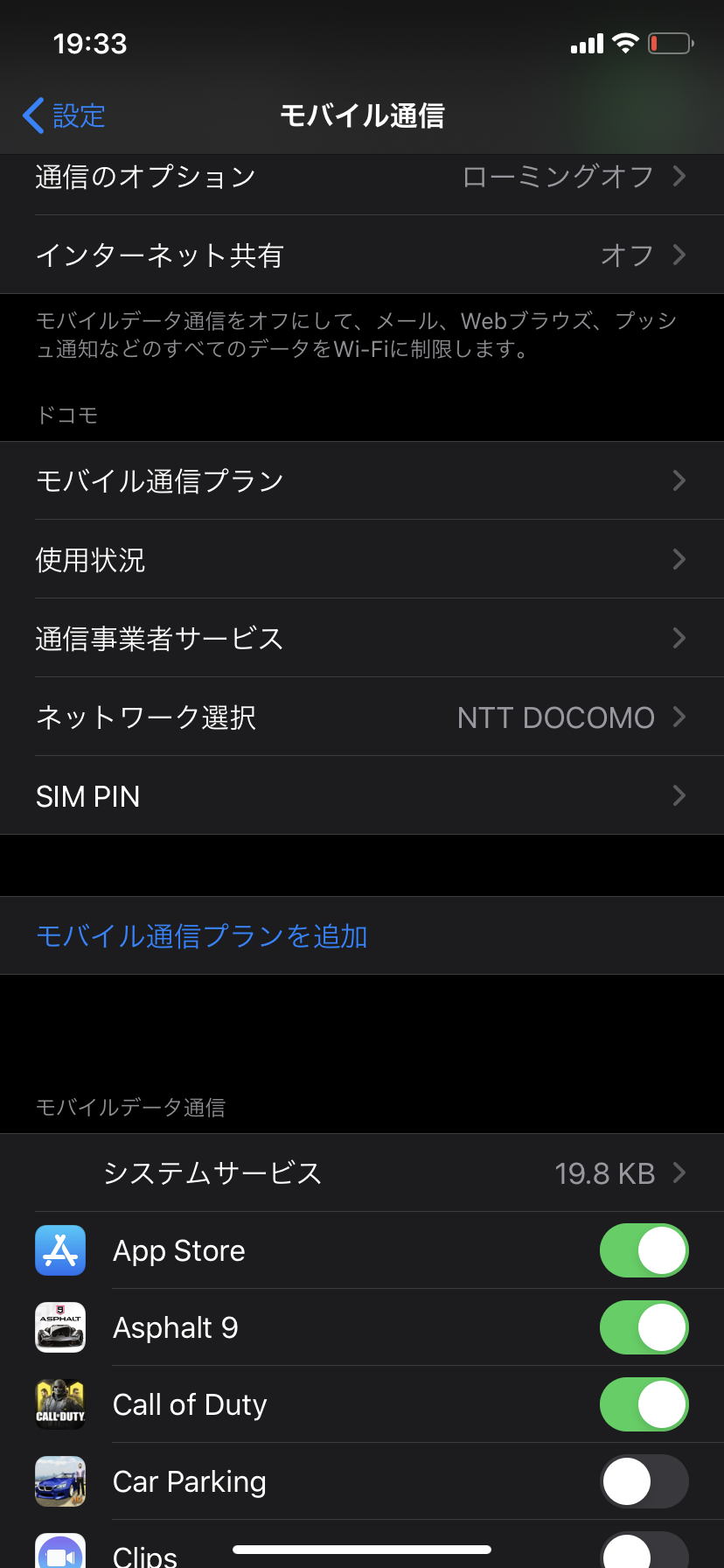Open 通信事業者サービス
724x1568 pixels.
click(x=362, y=639)
